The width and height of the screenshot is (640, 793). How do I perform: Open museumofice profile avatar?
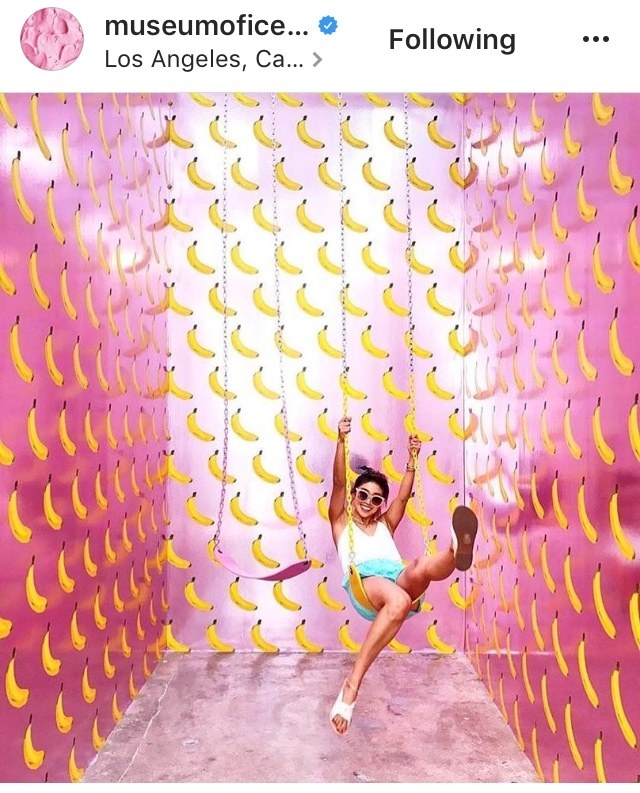52,39
